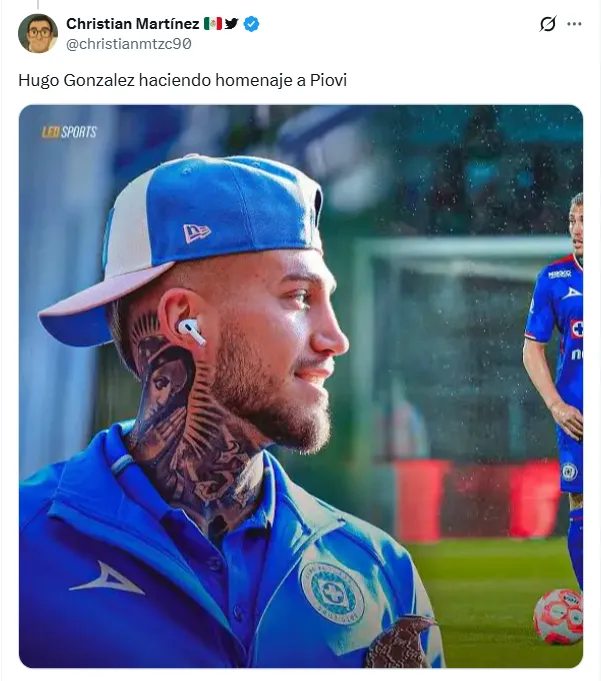601x681 pixels.
Task: Open the tweet's overflow menu
Action: tap(574, 24)
